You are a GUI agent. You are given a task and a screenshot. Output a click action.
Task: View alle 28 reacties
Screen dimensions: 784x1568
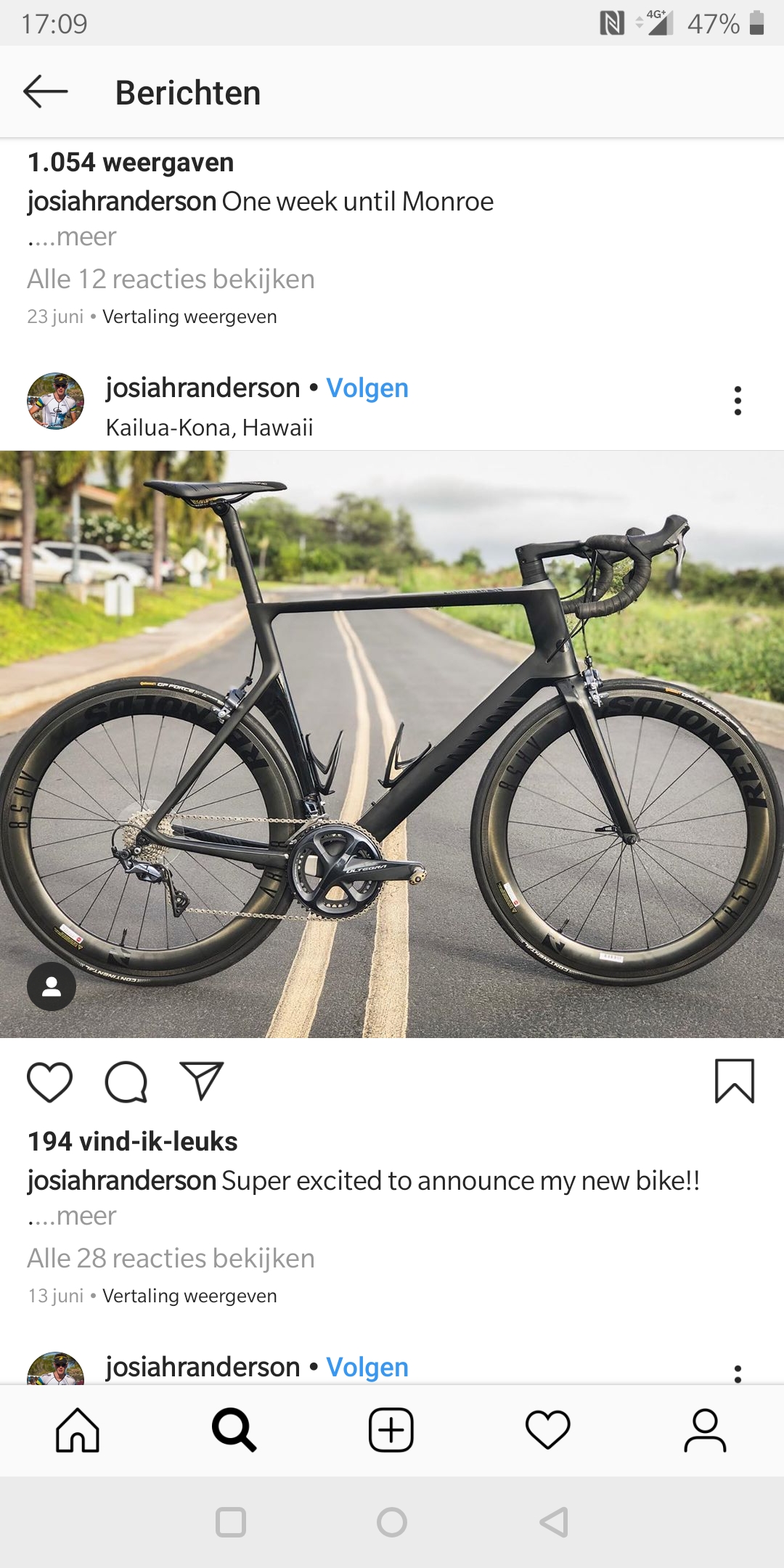(x=171, y=1258)
